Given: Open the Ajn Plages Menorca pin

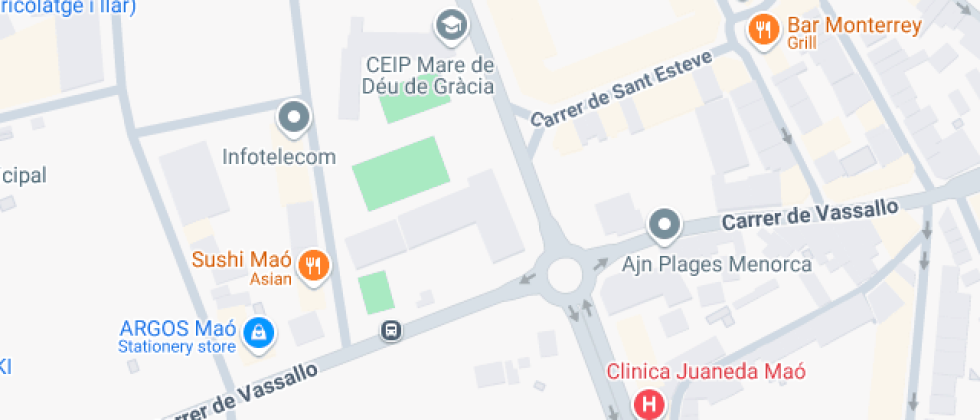Looking at the screenshot, I should pos(665,226).
